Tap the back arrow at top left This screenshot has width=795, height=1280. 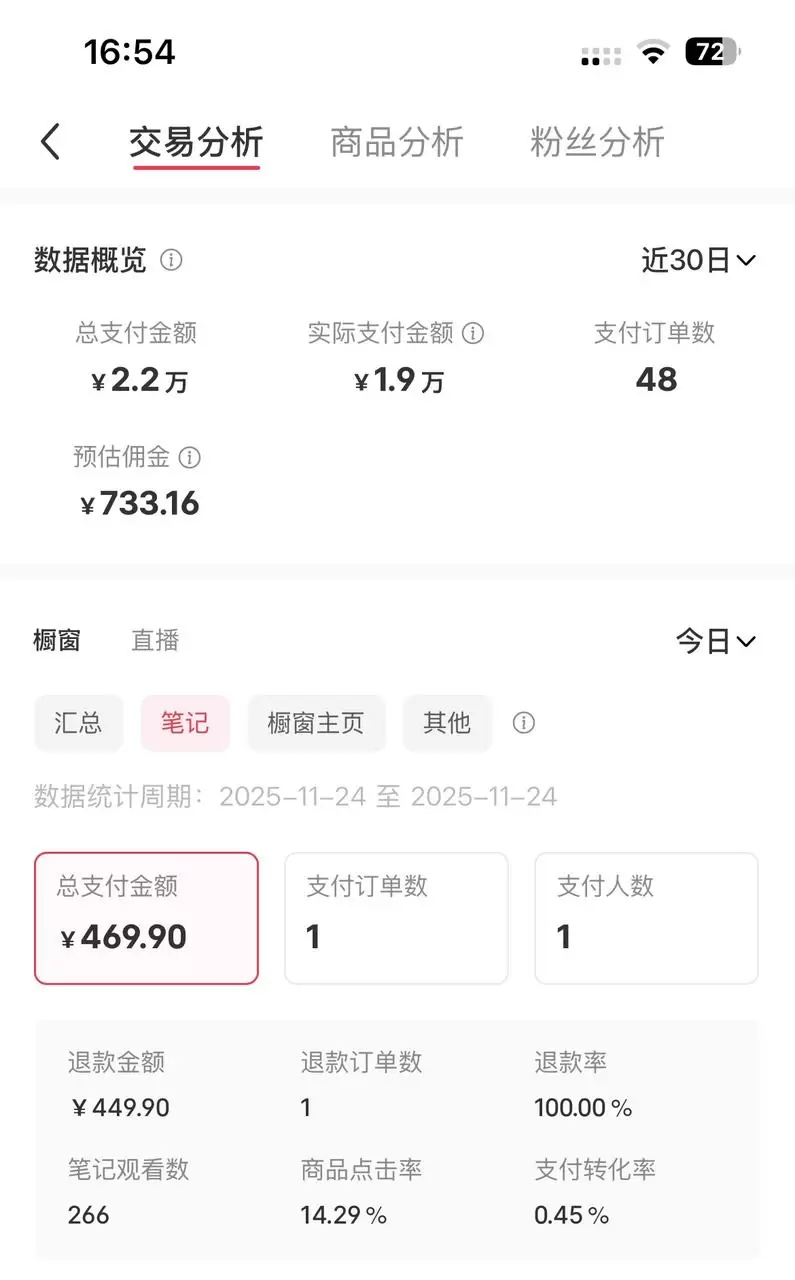pyautogui.click(x=51, y=141)
